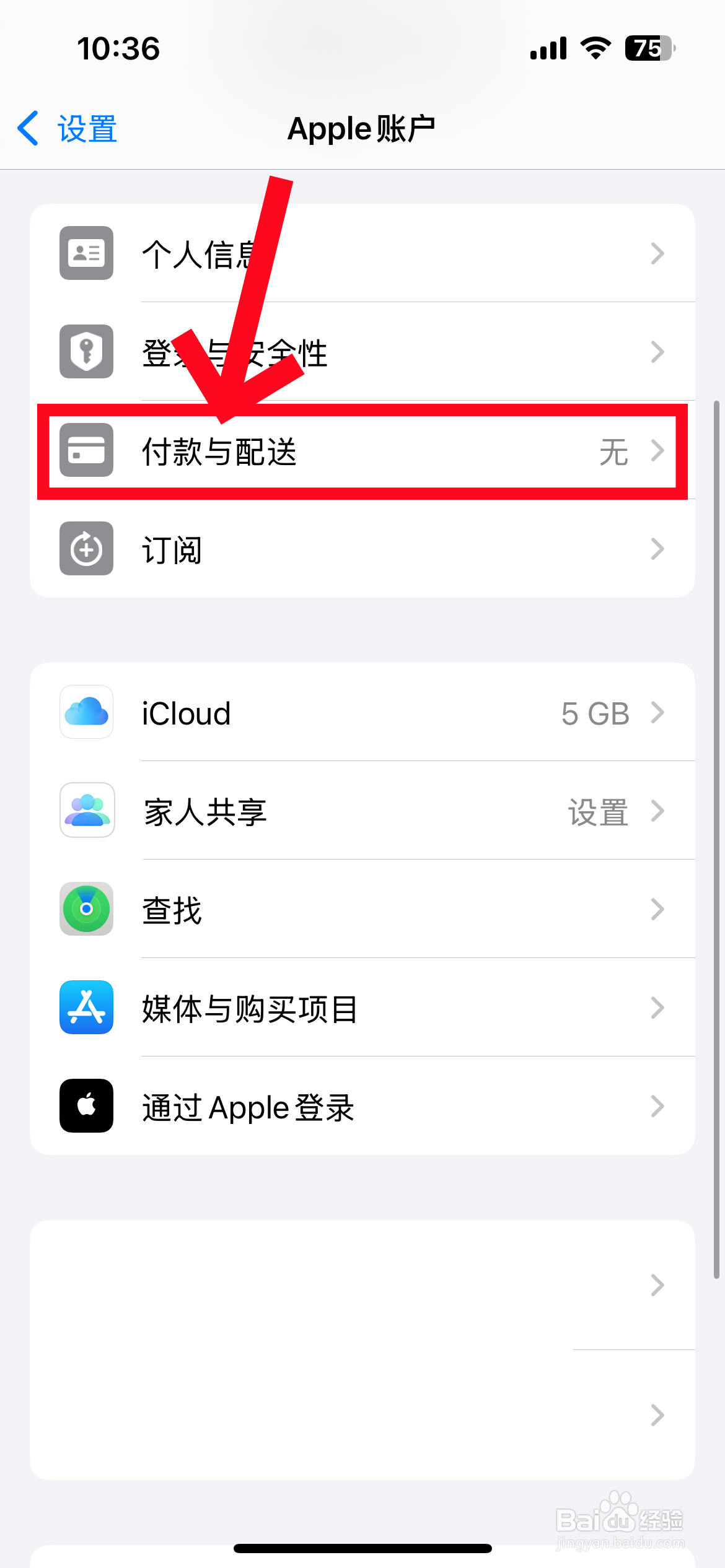This screenshot has width=725, height=1568.
Task: Open 个人信息 by tapping its contact card icon
Action: point(86,253)
